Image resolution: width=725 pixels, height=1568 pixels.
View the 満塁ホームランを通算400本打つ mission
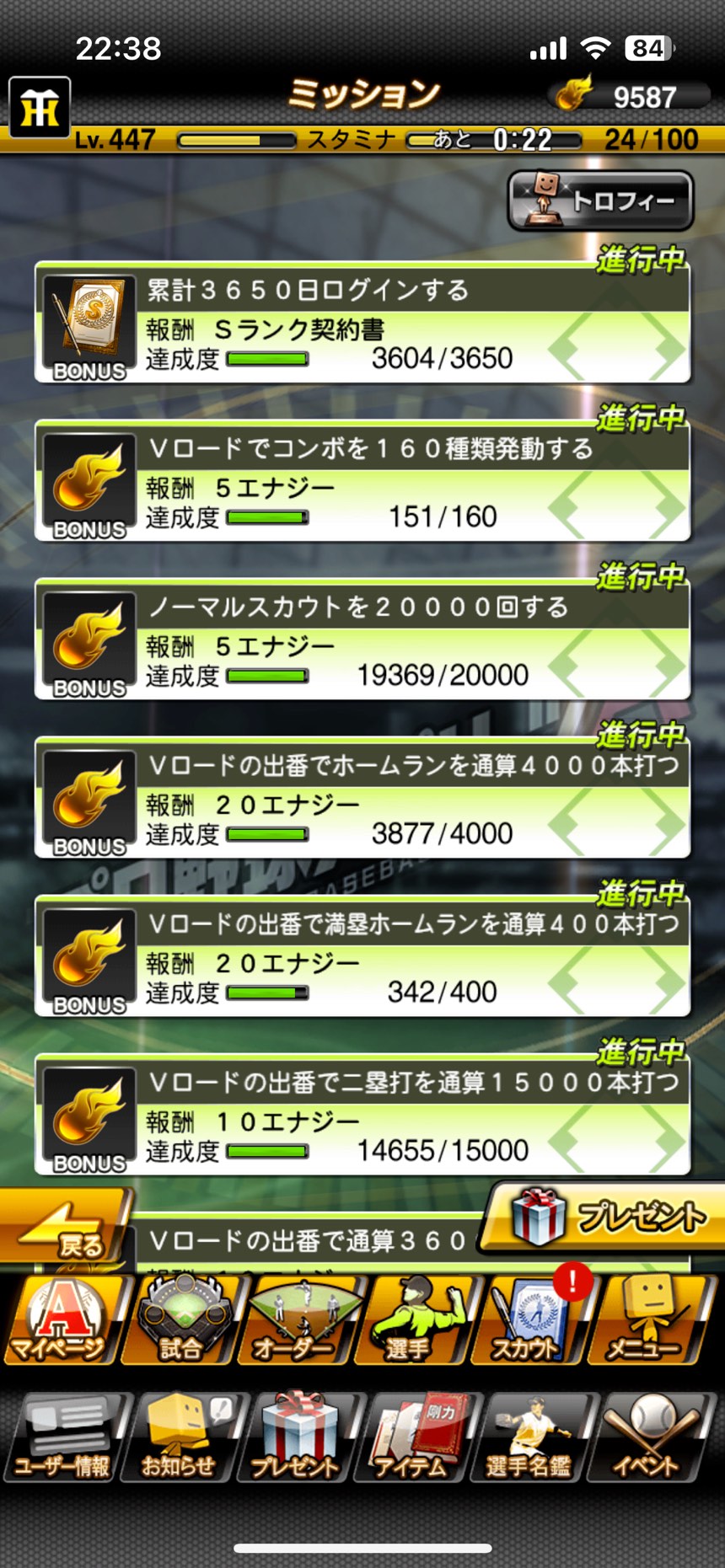coord(362,959)
